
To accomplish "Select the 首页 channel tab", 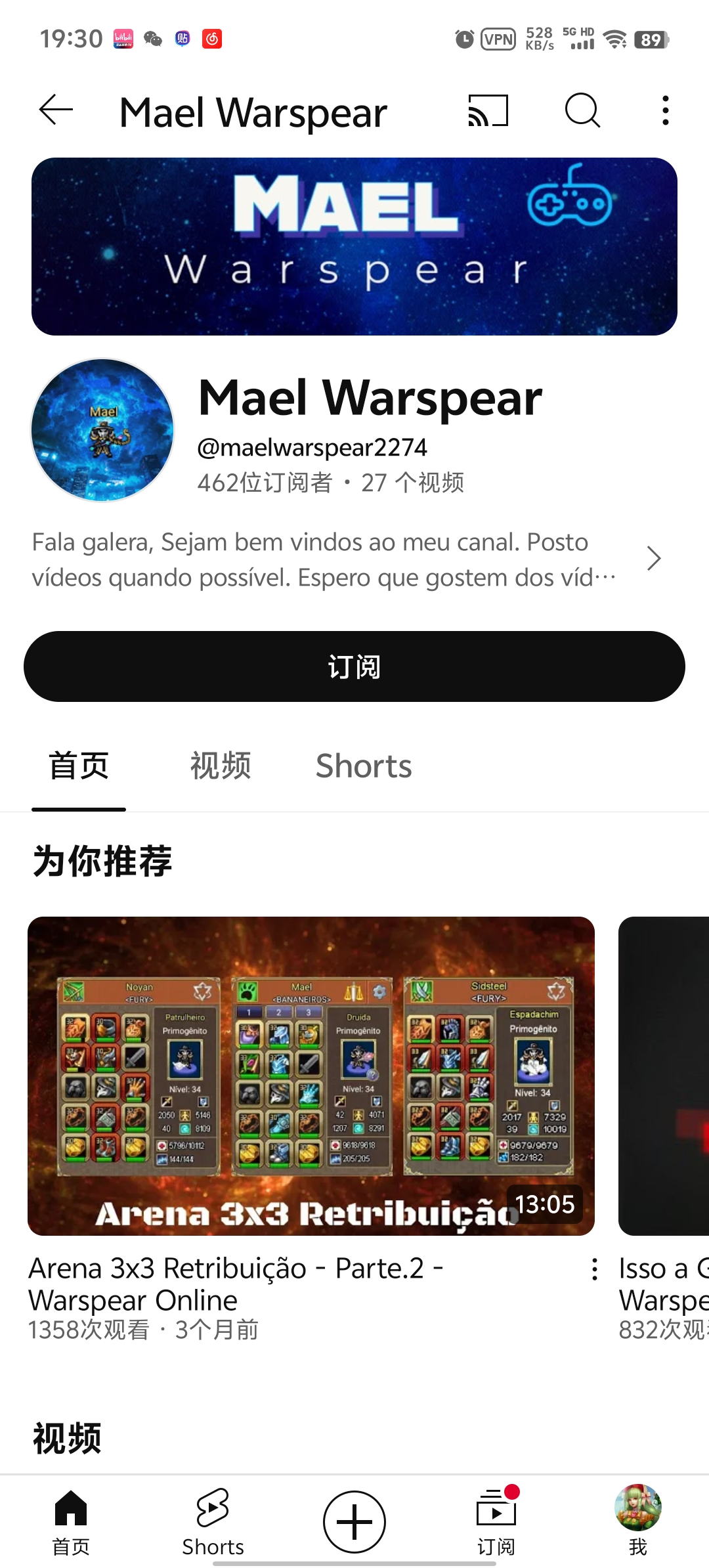I will (x=79, y=766).
